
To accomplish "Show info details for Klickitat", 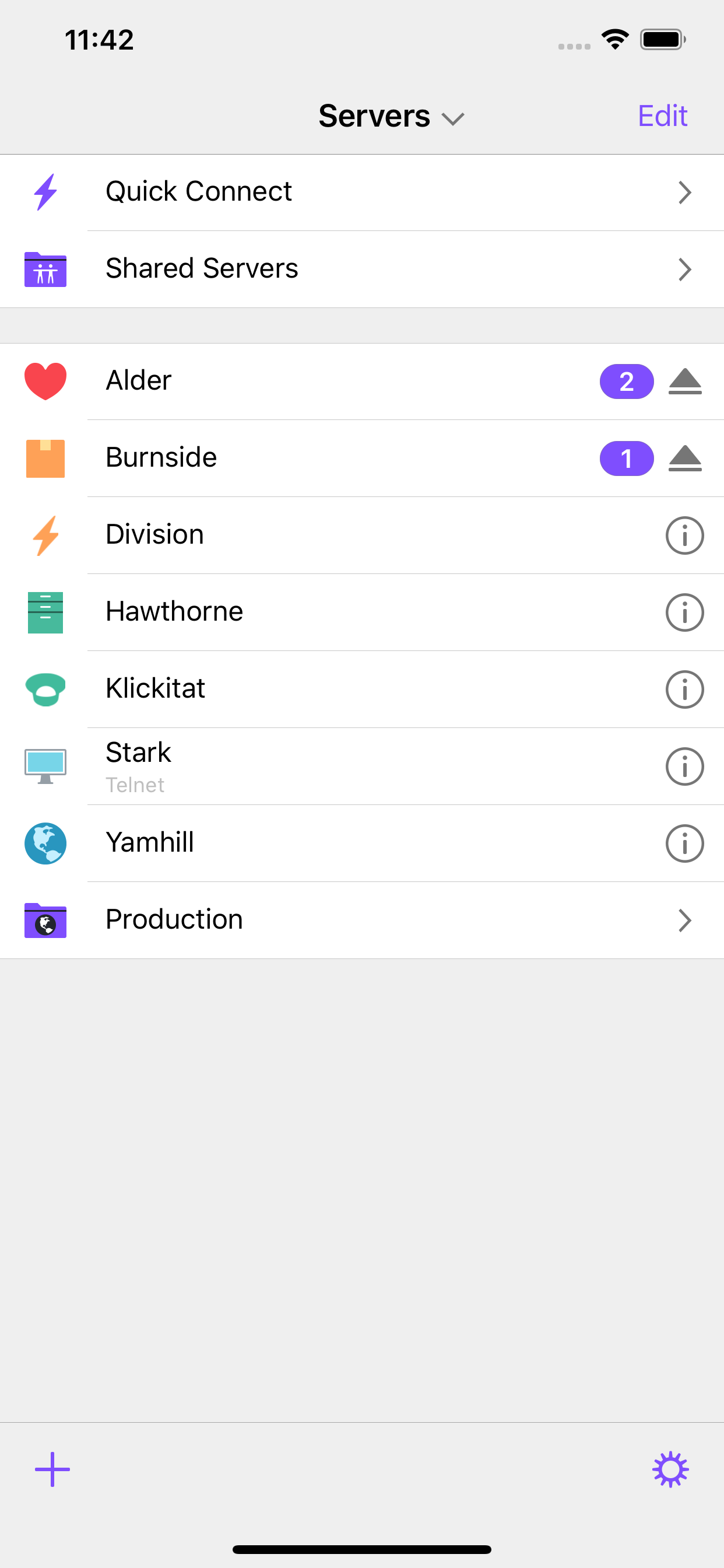I will tap(684, 689).
